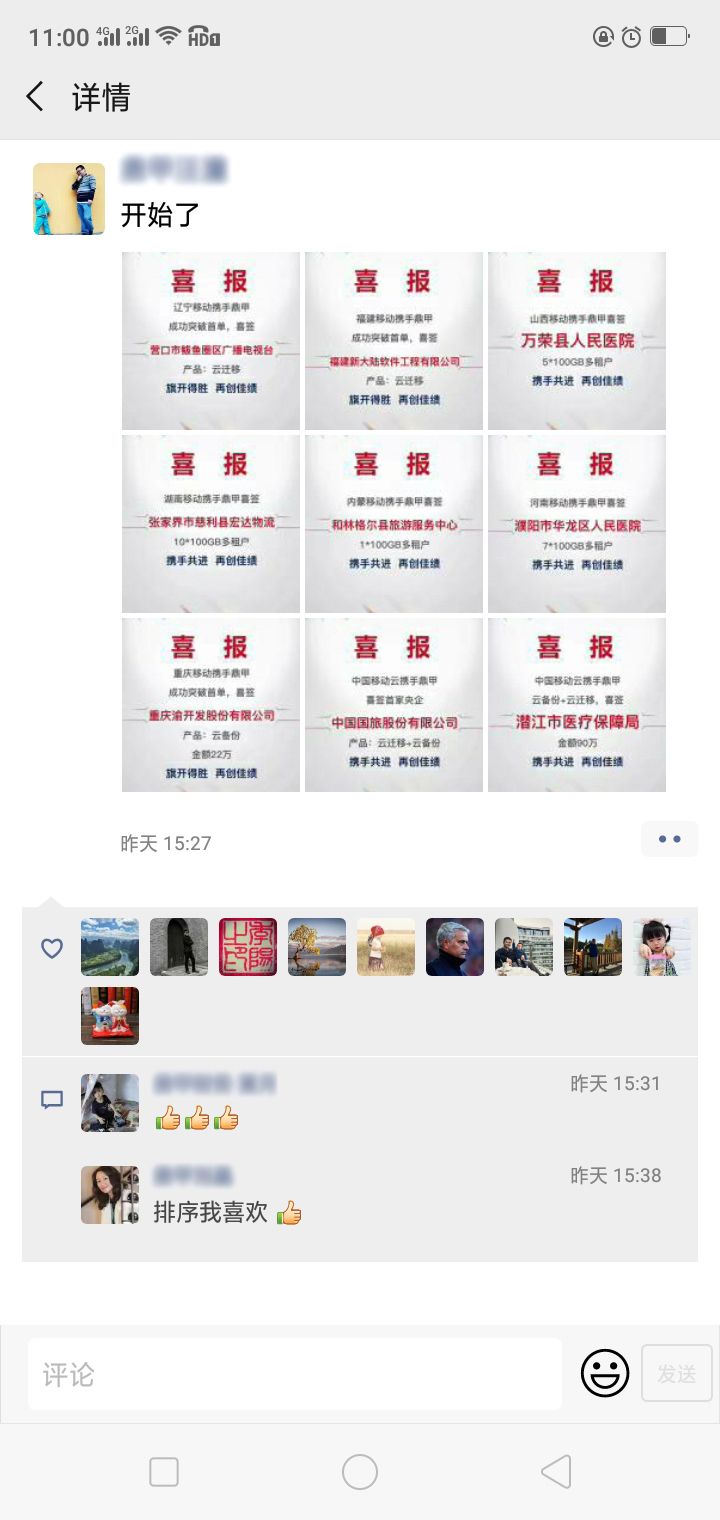
Task: Go to the system home screen
Action: [x=360, y=1472]
